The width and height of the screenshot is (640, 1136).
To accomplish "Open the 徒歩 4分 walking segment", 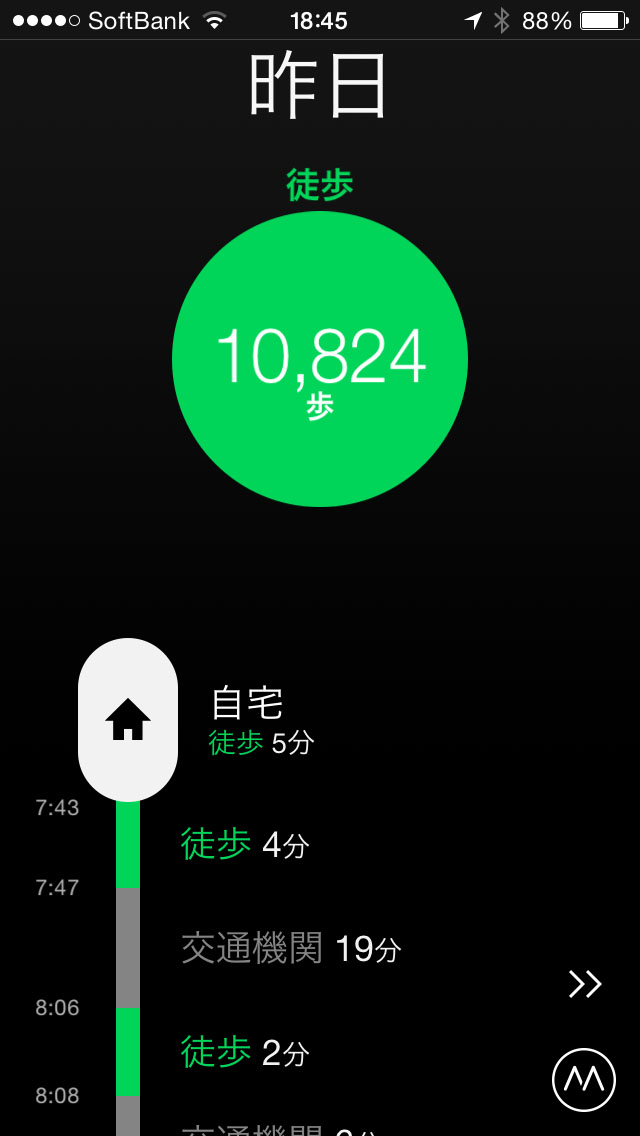I will pos(245,845).
